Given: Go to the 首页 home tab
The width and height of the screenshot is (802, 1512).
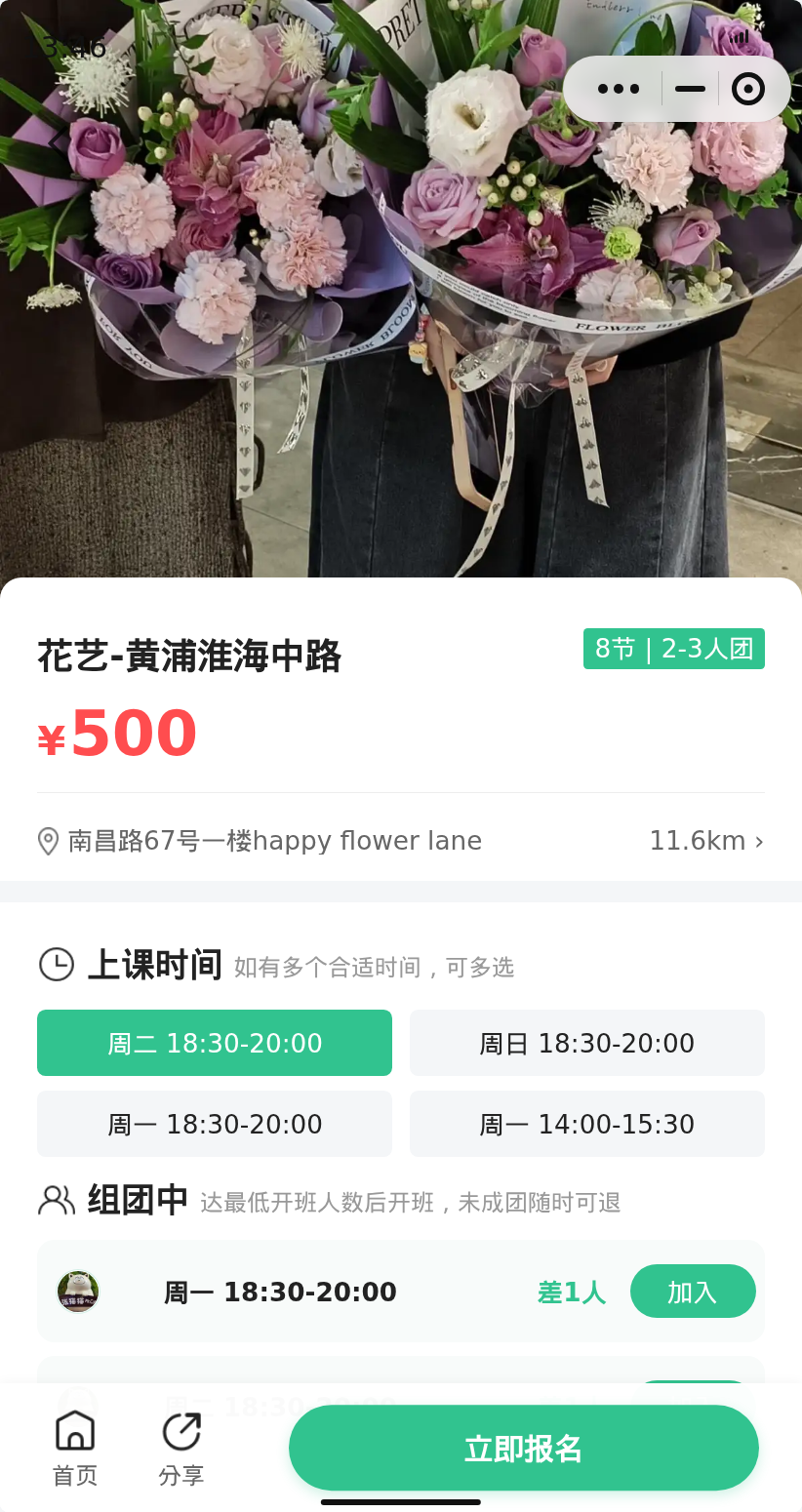Looking at the screenshot, I should [75, 1449].
